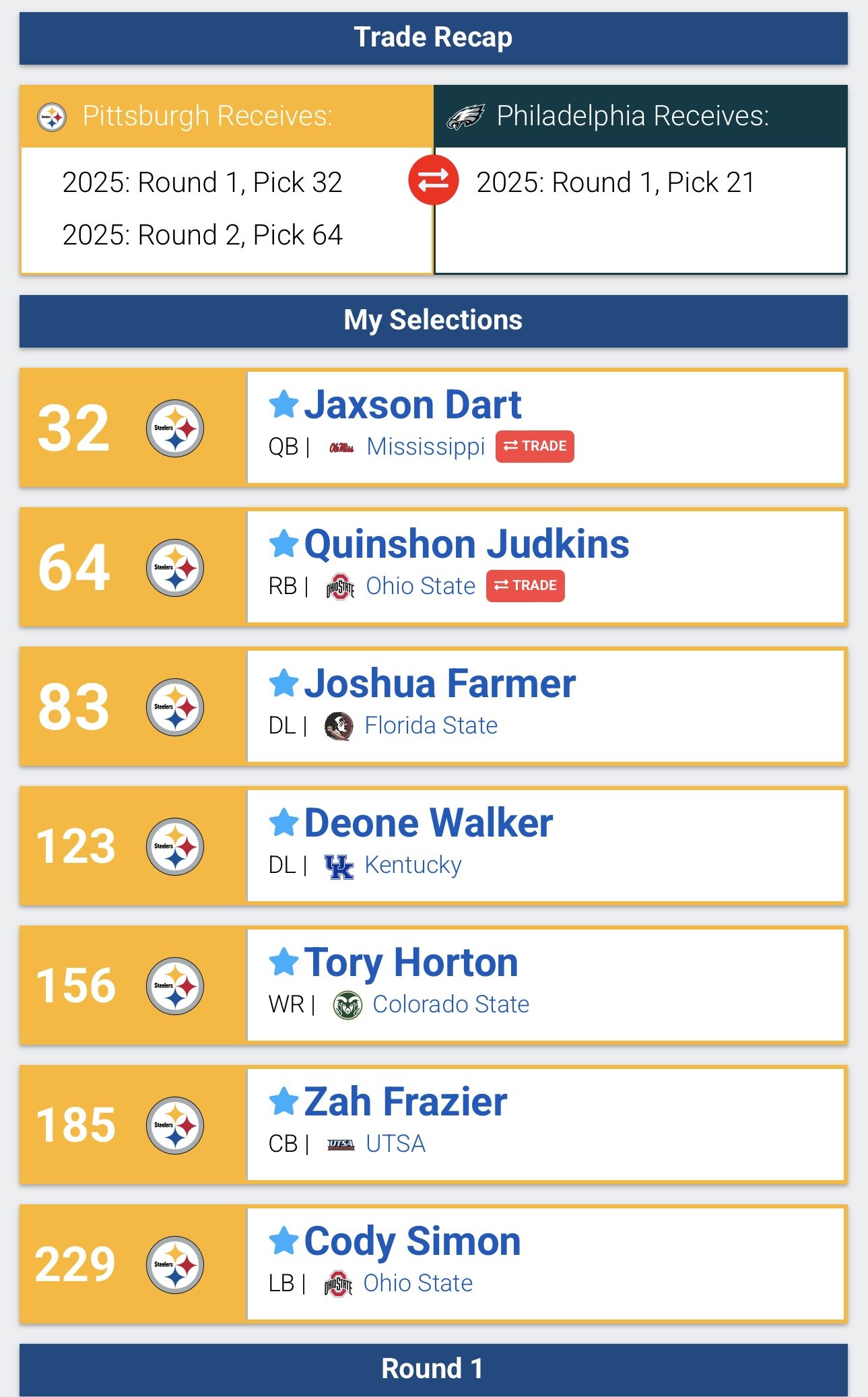Tap the TRADE badge on Jaxson Dart

(x=535, y=447)
